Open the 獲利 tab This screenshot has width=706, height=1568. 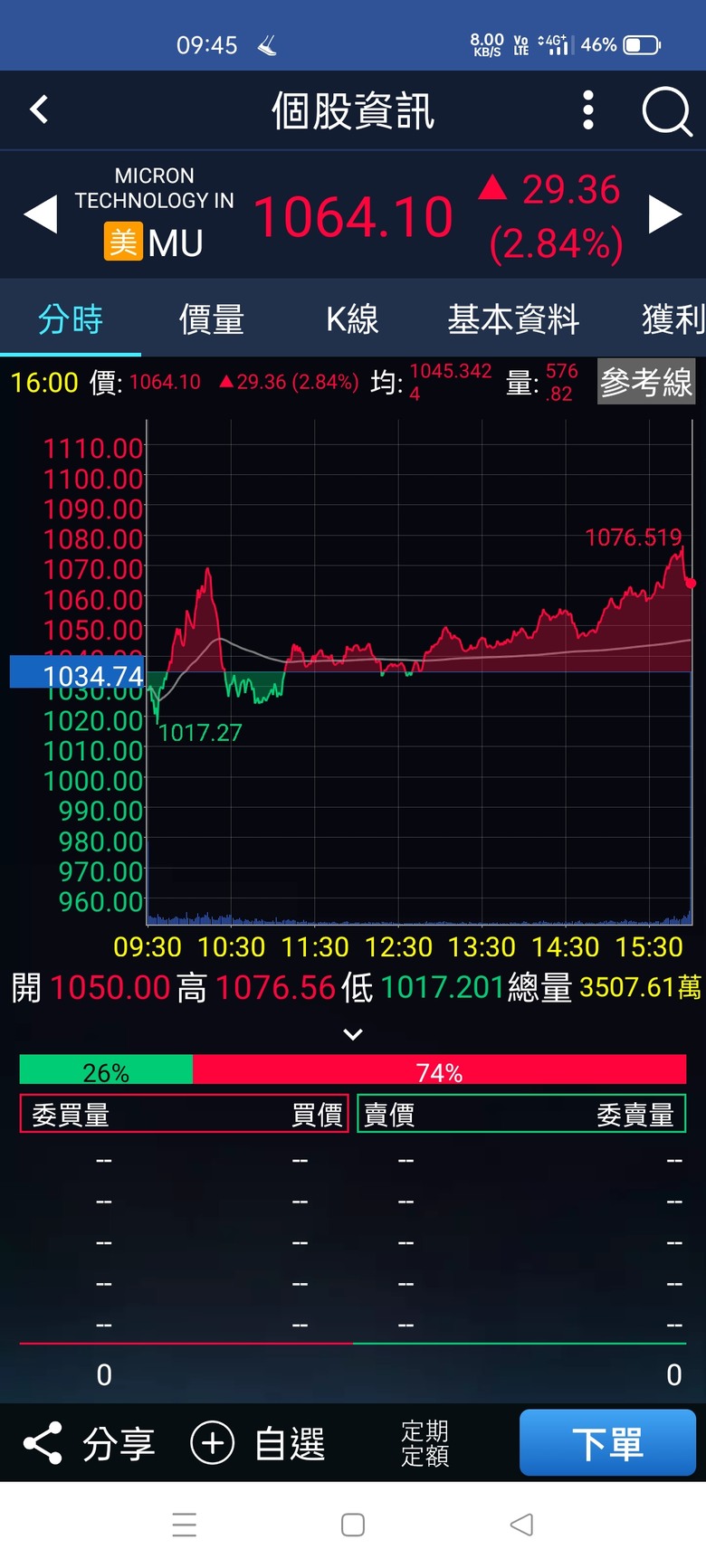673,319
